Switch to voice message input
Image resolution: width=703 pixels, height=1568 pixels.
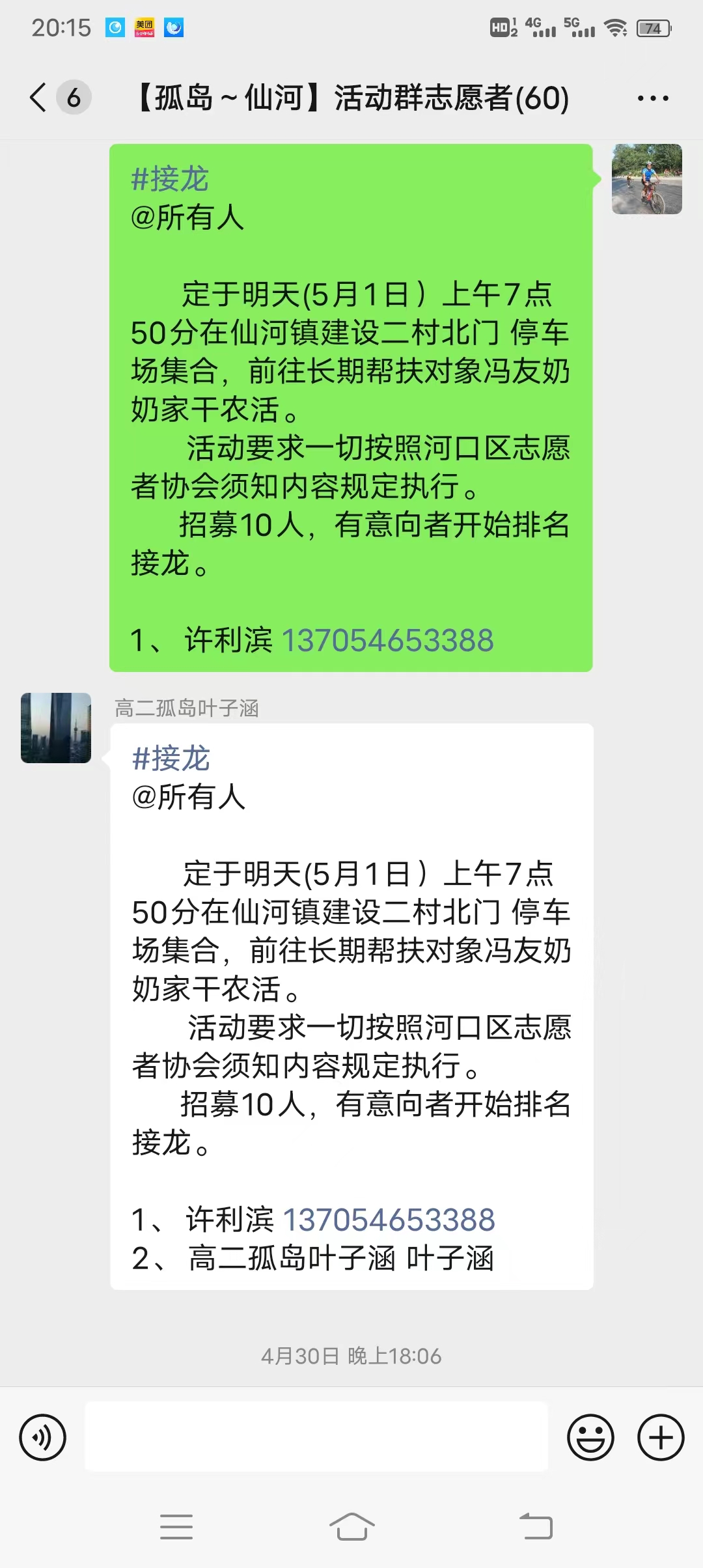(x=43, y=1437)
